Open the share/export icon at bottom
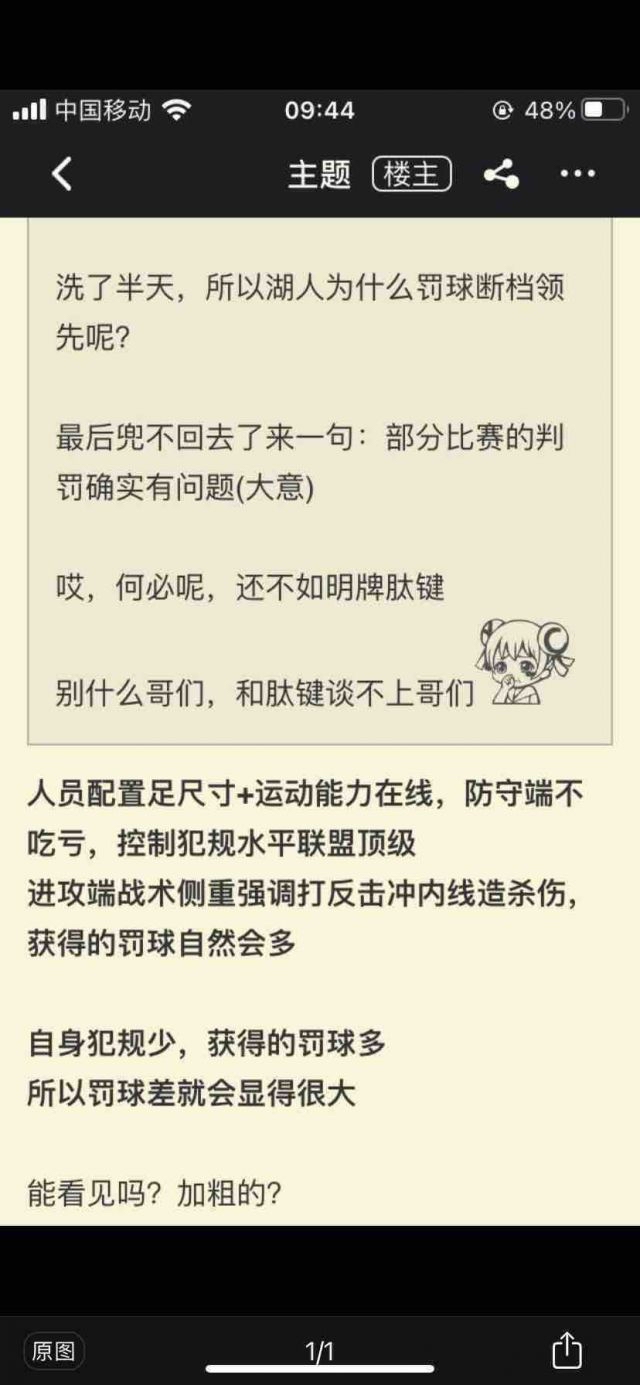This screenshot has height=1385, width=640. [567, 1350]
